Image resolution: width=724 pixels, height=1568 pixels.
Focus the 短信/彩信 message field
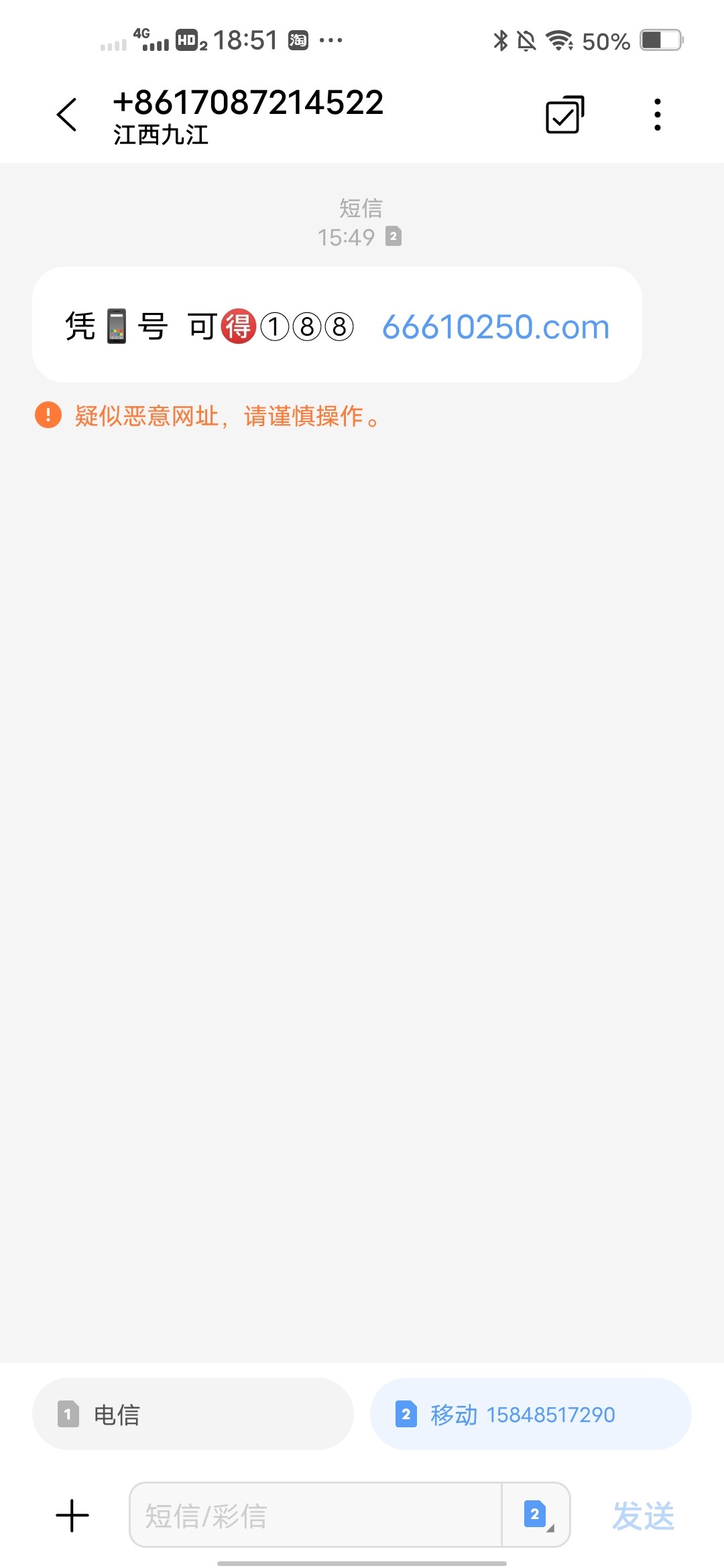click(315, 1515)
